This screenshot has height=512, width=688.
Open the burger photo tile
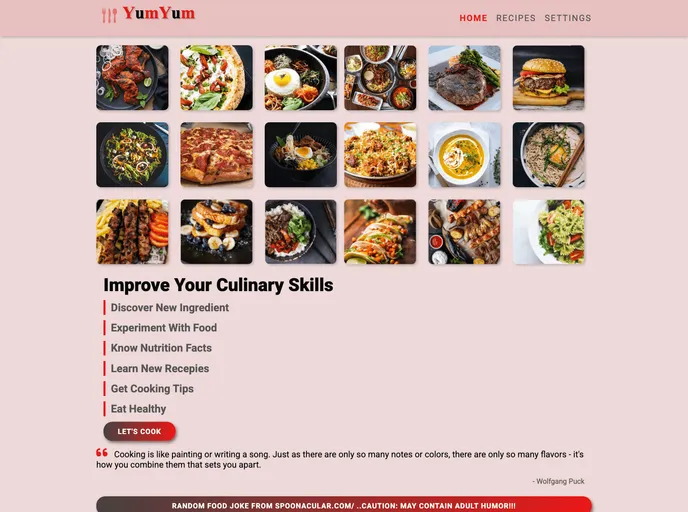(548, 78)
